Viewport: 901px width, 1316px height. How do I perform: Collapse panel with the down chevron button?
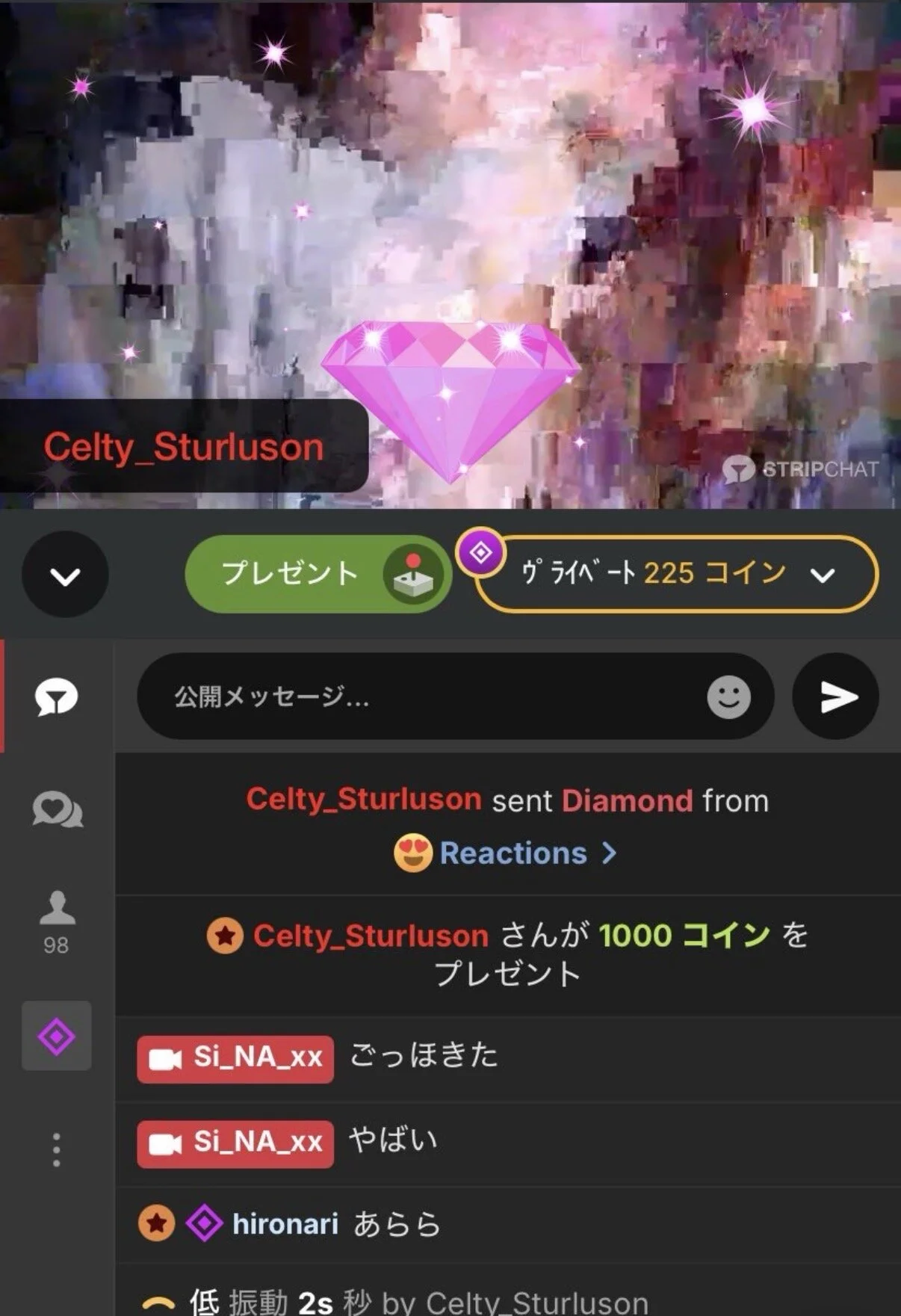[65, 575]
